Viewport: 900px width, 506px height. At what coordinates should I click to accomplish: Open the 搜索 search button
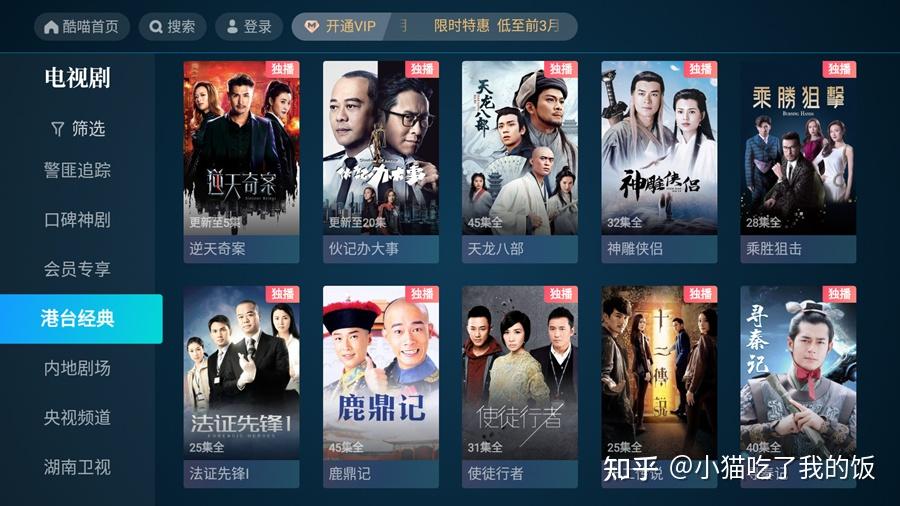[172, 27]
